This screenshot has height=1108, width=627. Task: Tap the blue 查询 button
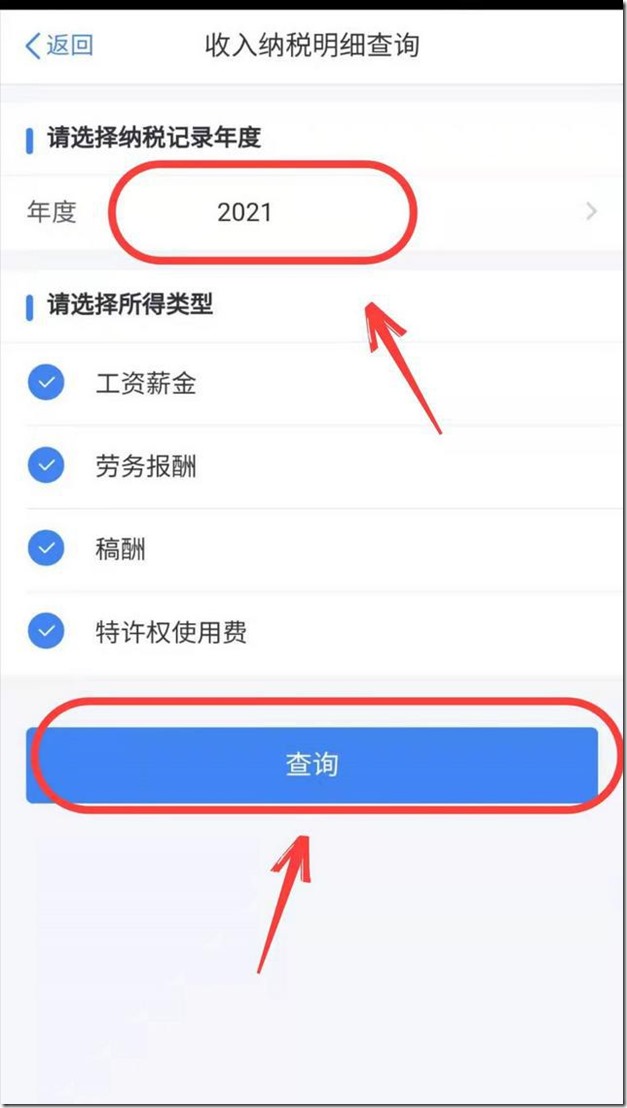pyautogui.click(x=312, y=765)
